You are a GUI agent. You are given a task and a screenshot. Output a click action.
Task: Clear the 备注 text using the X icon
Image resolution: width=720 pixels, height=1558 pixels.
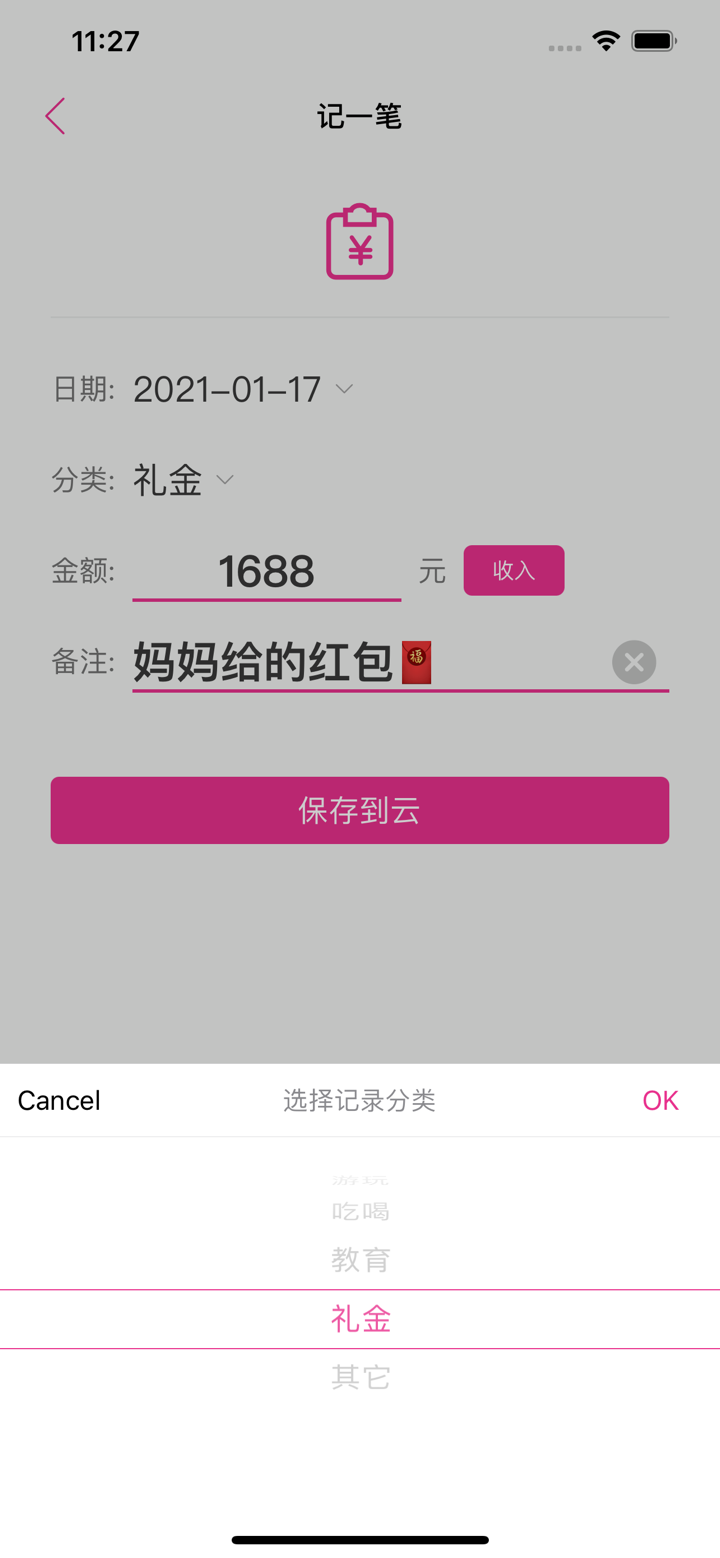(634, 661)
